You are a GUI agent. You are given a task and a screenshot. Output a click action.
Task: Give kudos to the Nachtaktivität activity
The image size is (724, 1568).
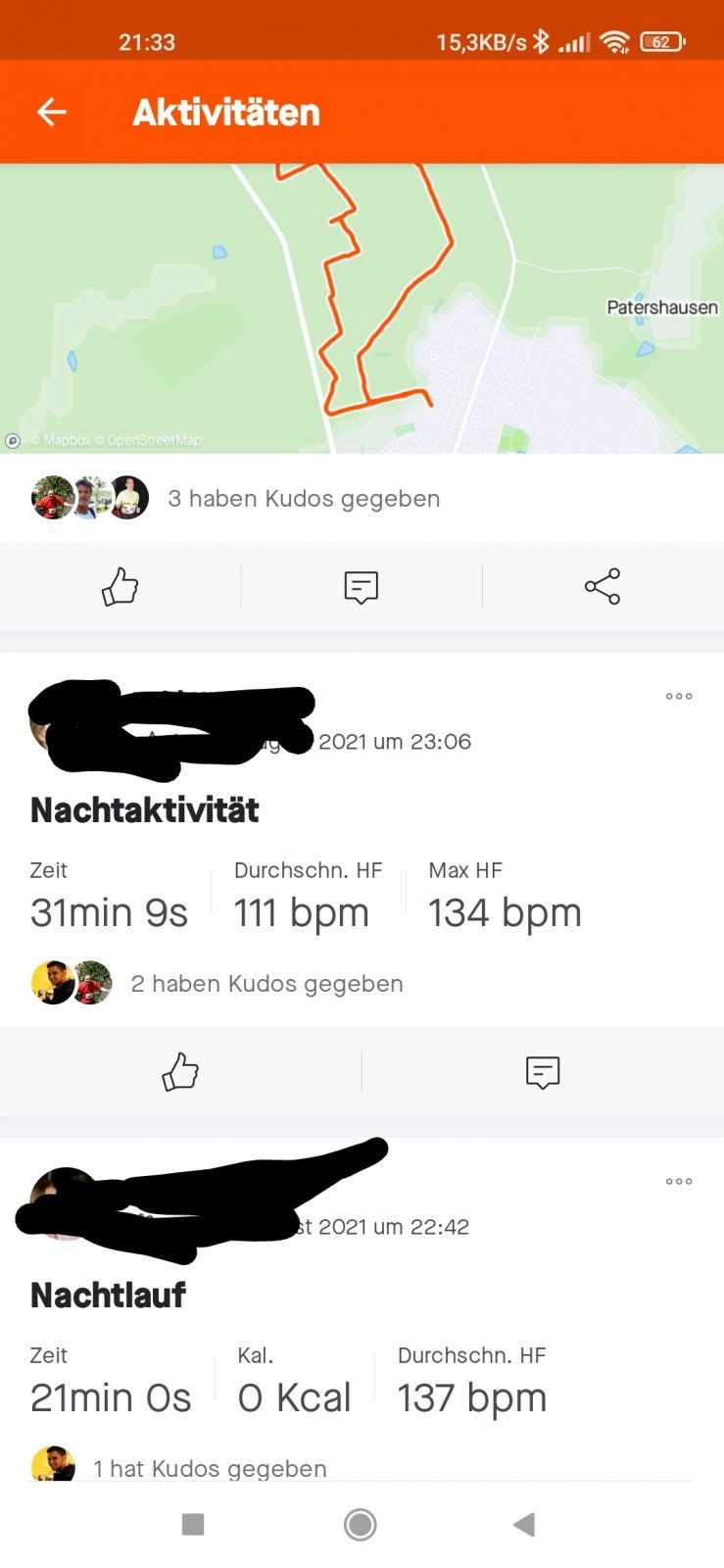pos(181,1071)
